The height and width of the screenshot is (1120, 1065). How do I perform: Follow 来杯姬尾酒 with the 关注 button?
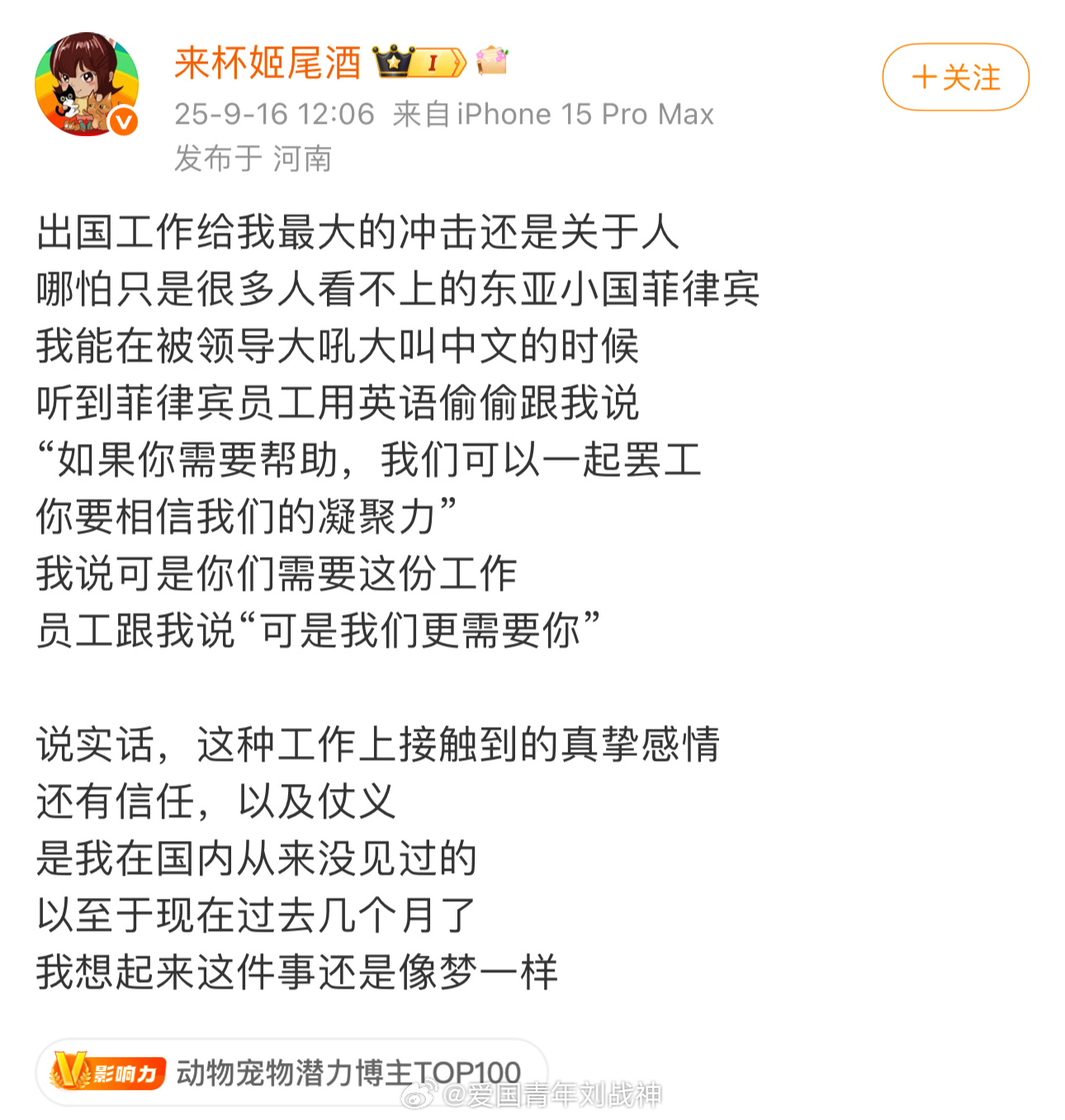point(955,78)
